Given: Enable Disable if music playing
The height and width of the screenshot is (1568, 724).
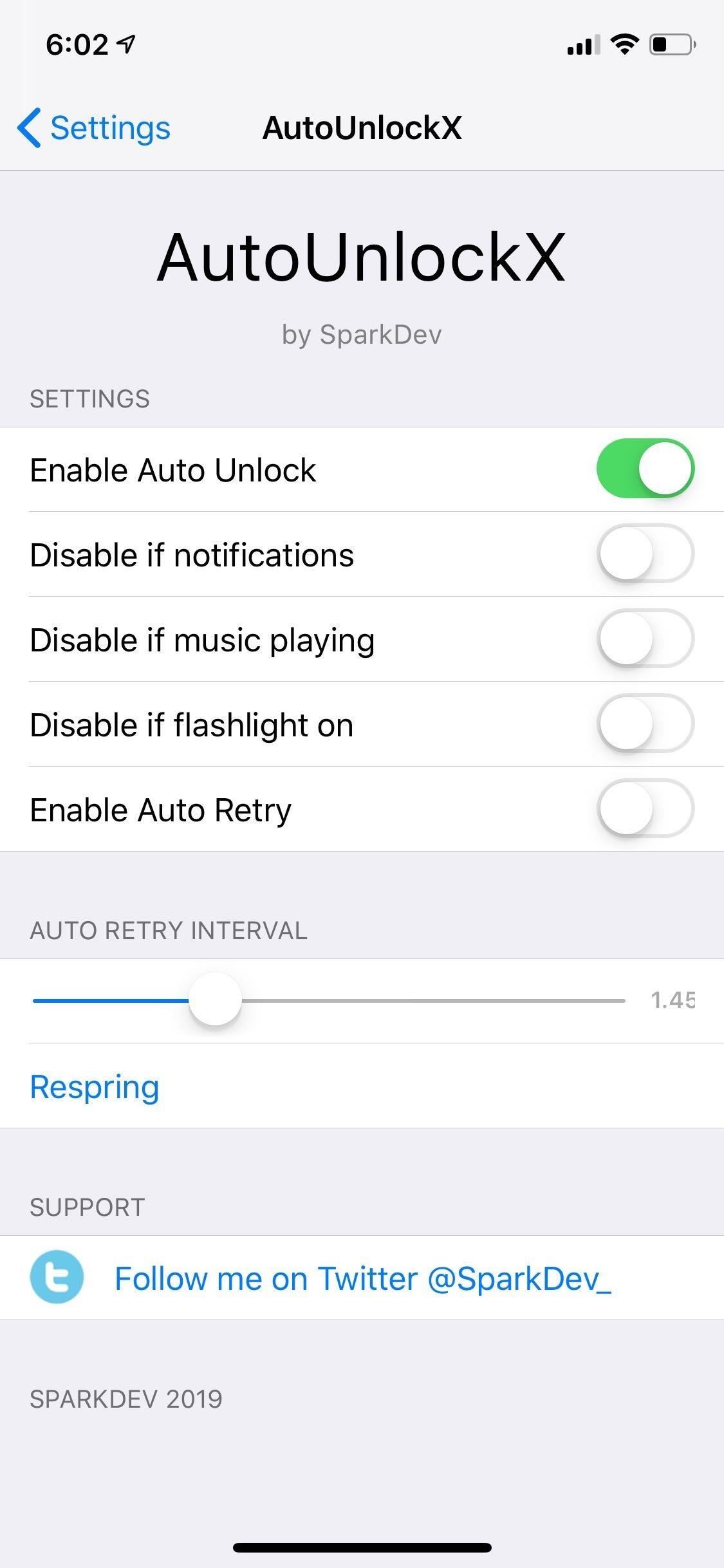Looking at the screenshot, I should (x=645, y=639).
